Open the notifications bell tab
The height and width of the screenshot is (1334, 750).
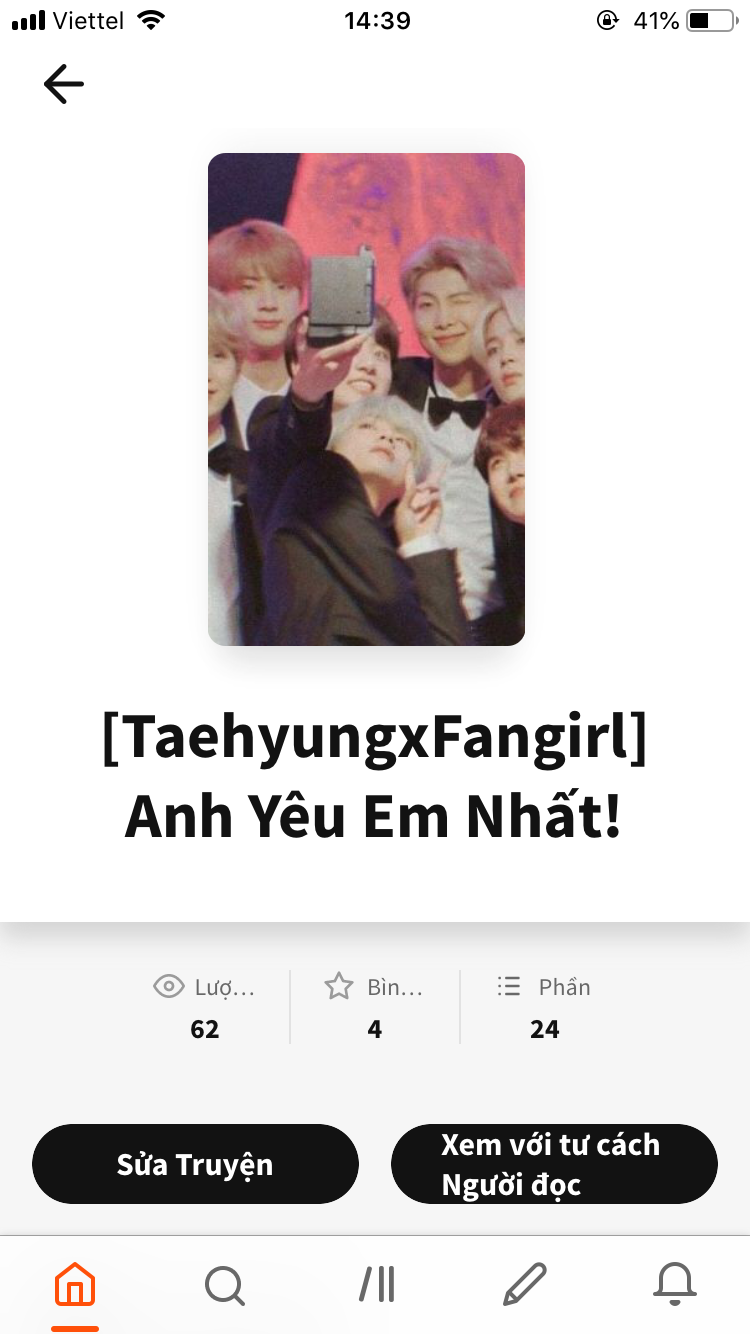(675, 1284)
